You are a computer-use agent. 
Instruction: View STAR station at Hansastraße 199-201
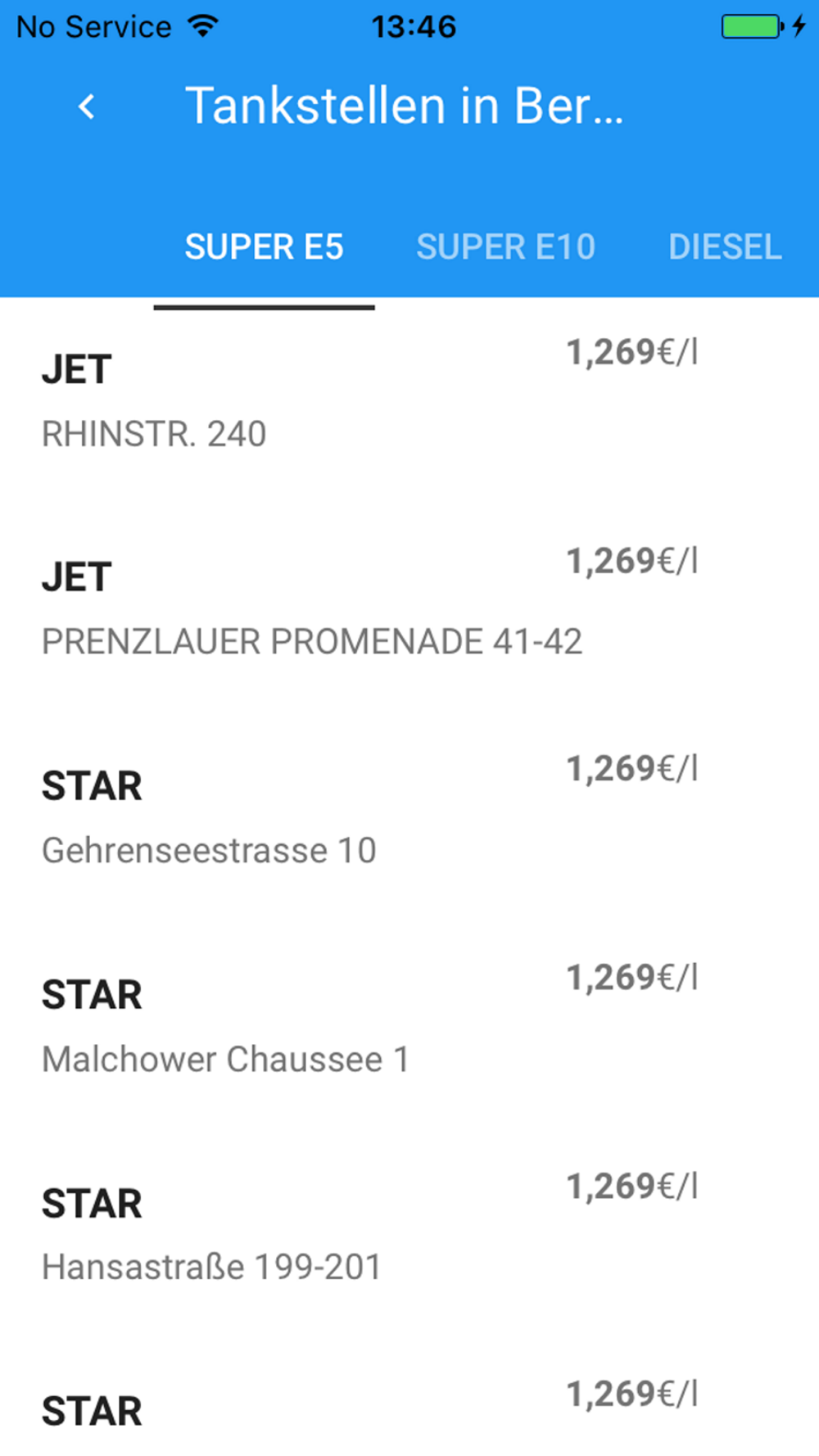[369, 1234]
